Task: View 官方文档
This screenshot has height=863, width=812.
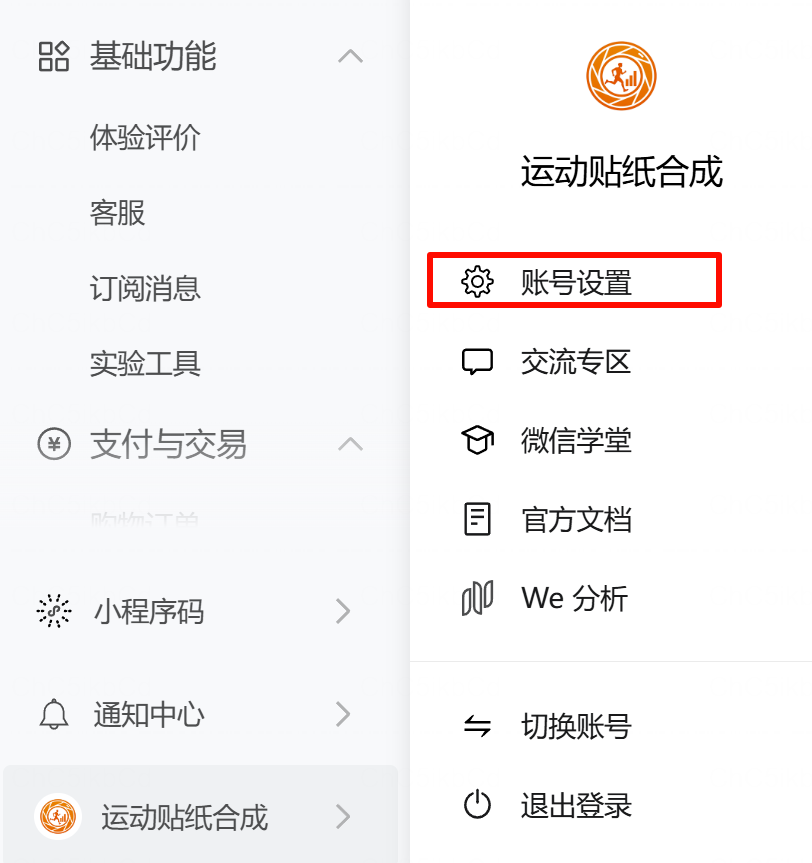Action: pyautogui.click(x=575, y=520)
